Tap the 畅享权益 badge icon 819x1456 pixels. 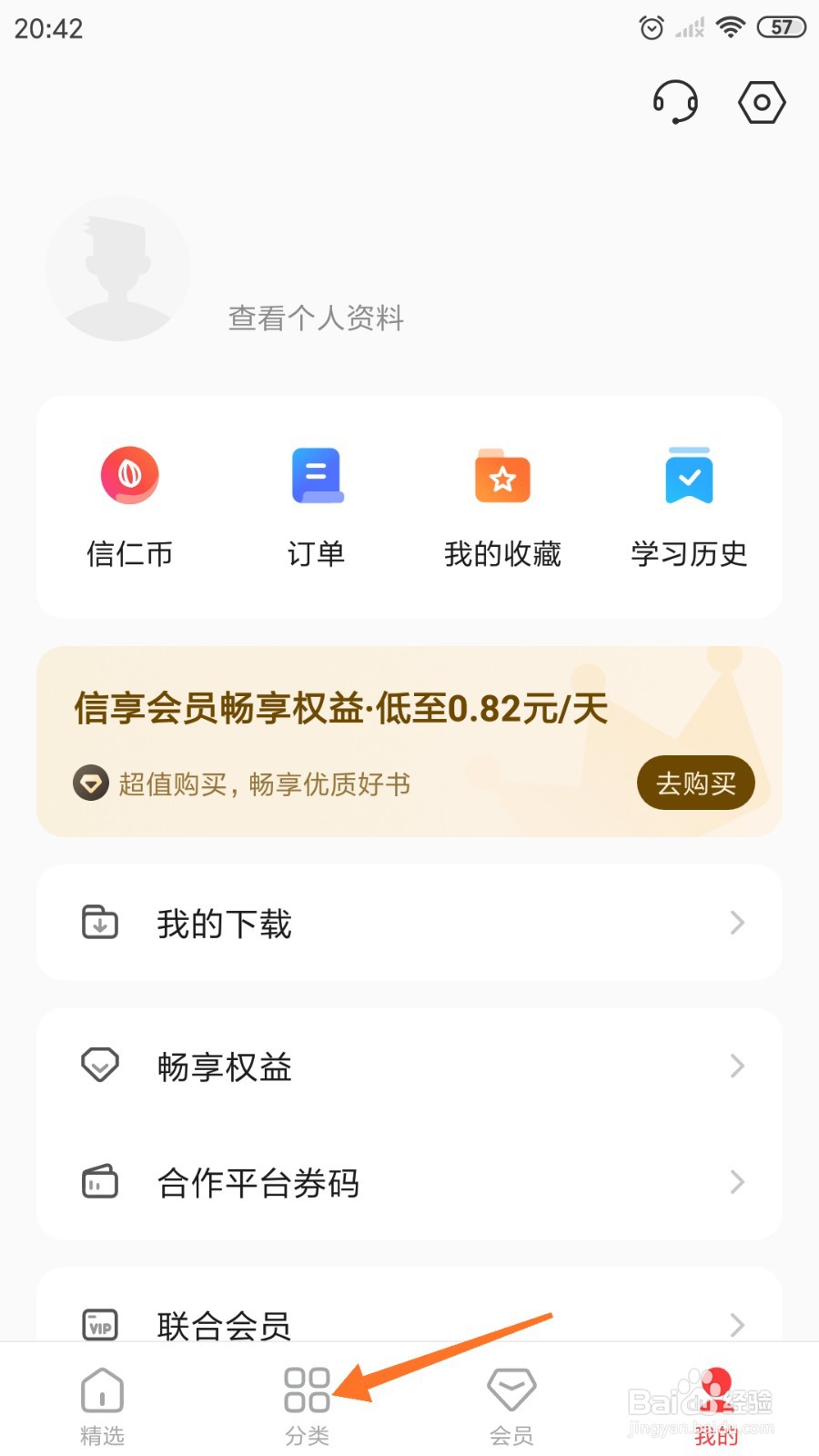point(99,1065)
